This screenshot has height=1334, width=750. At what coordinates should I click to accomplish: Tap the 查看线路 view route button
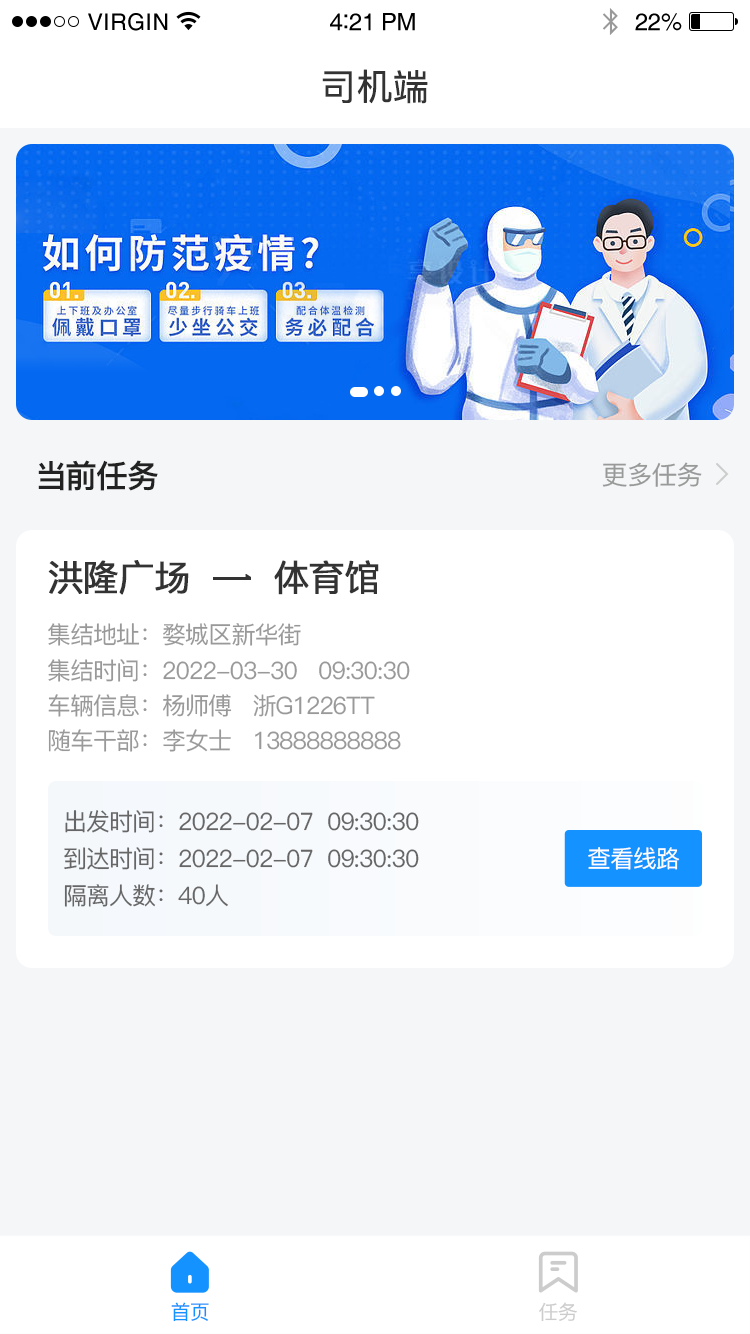633,858
